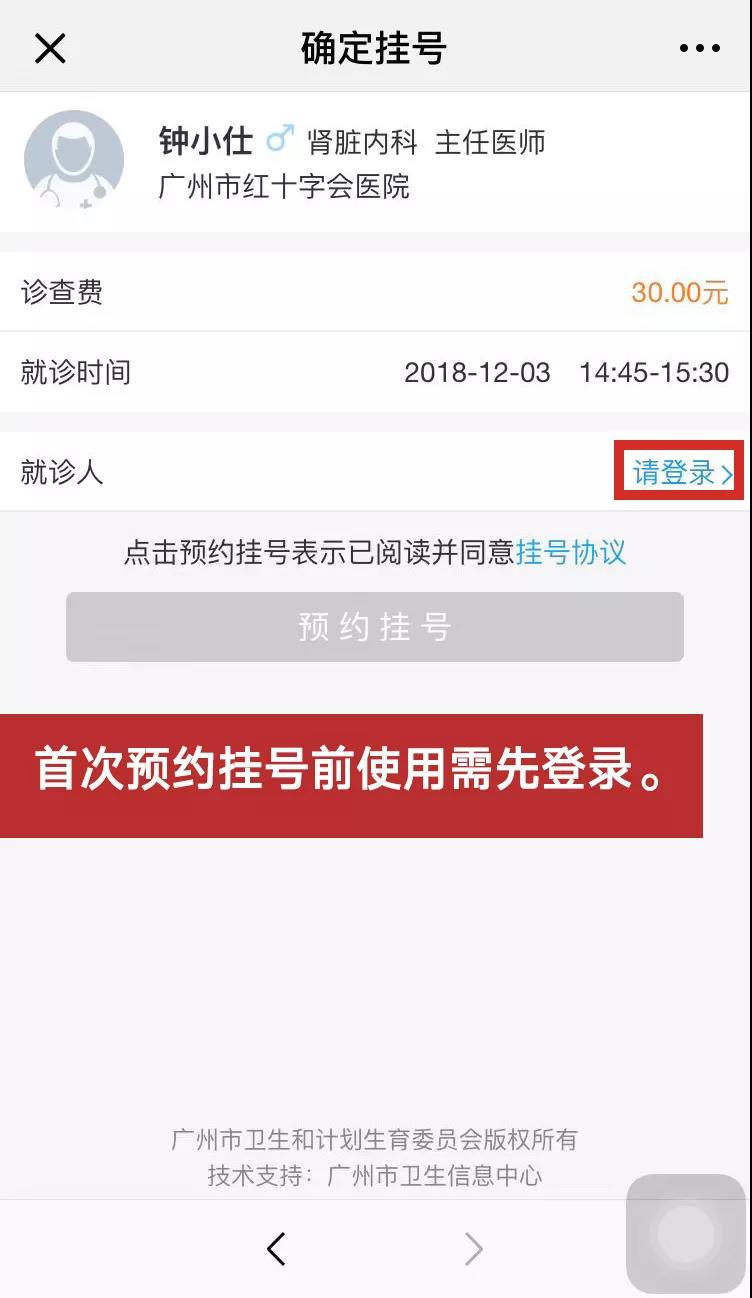The width and height of the screenshot is (752, 1298).
Task: Open the AssistiveTouch floating button
Action: pyautogui.click(x=686, y=1233)
